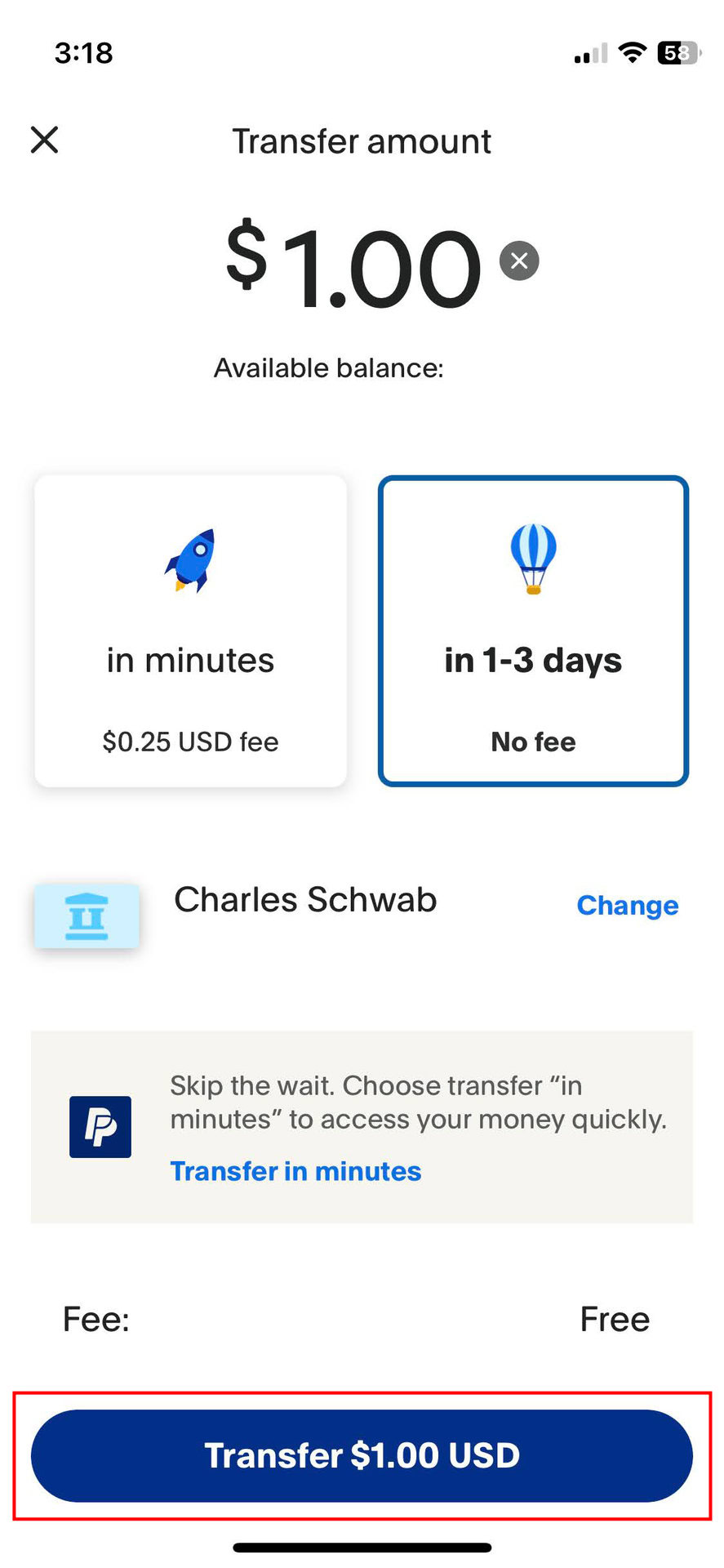
Task: Edit the $1.00 transfer amount
Action: click(x=355, y=267)
